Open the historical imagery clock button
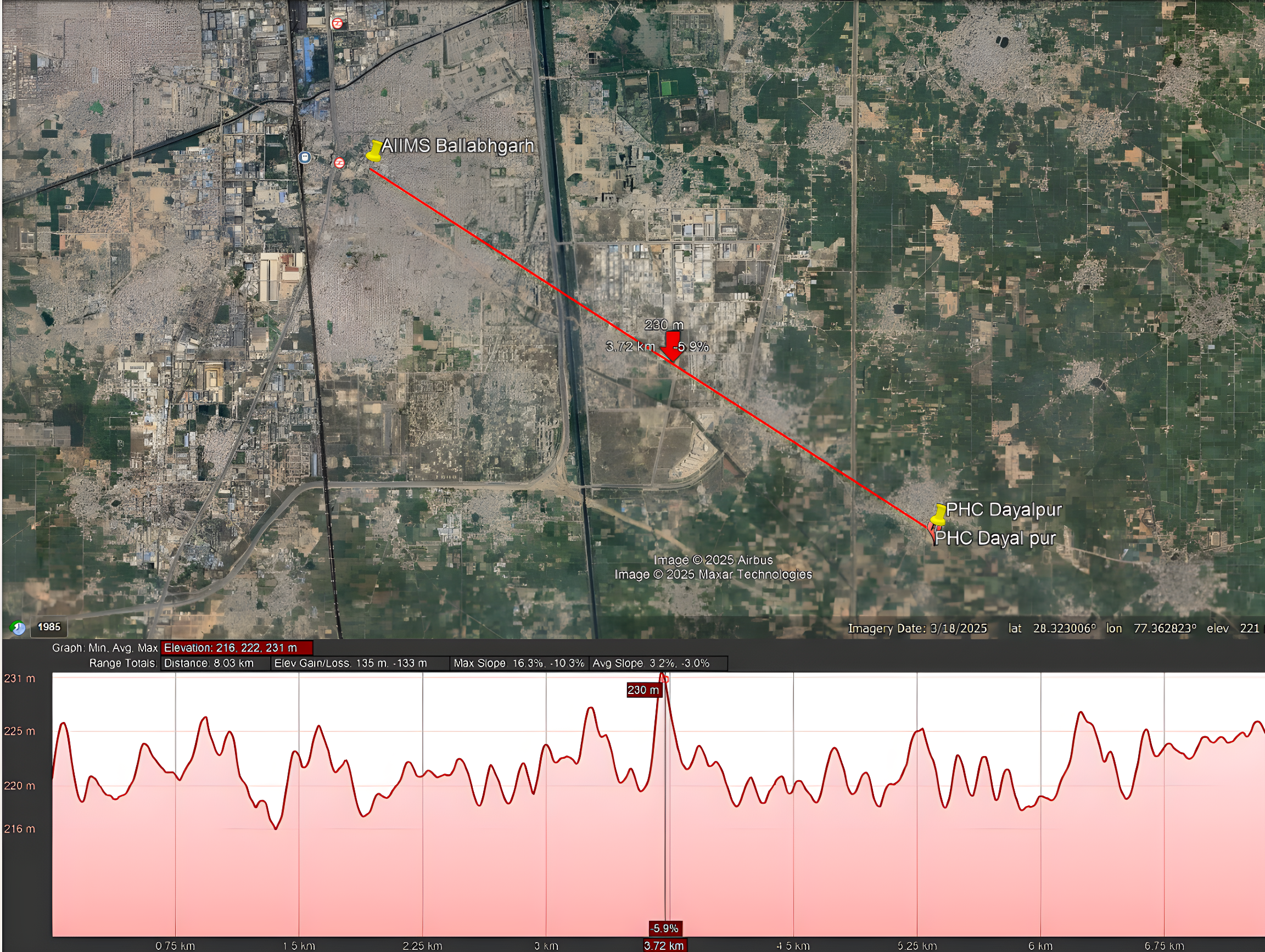This screenshot has width=1265, height=952. click(18, 628)
